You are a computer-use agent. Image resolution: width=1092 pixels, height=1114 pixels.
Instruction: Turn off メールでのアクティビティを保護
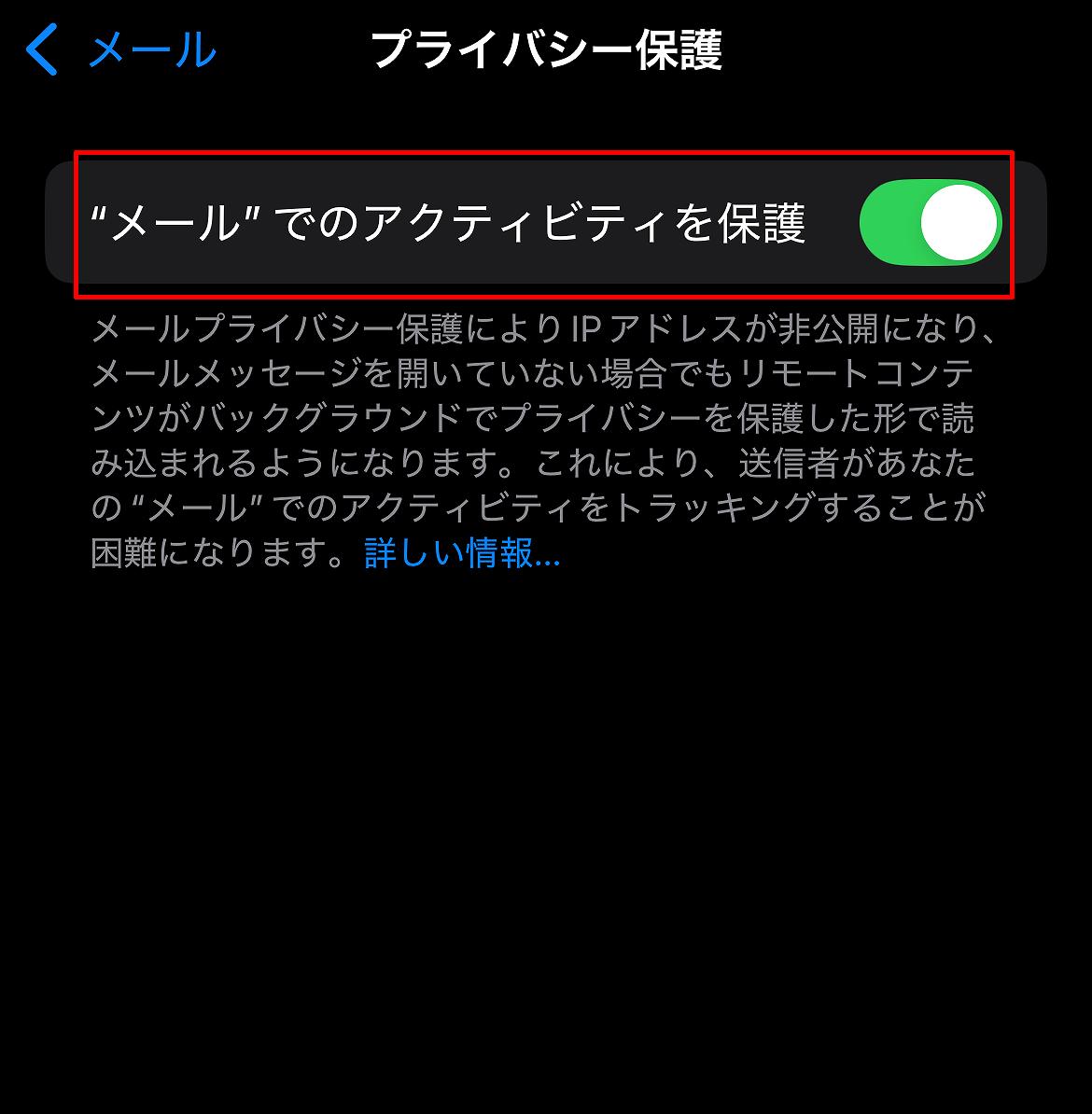pos(930,223)
